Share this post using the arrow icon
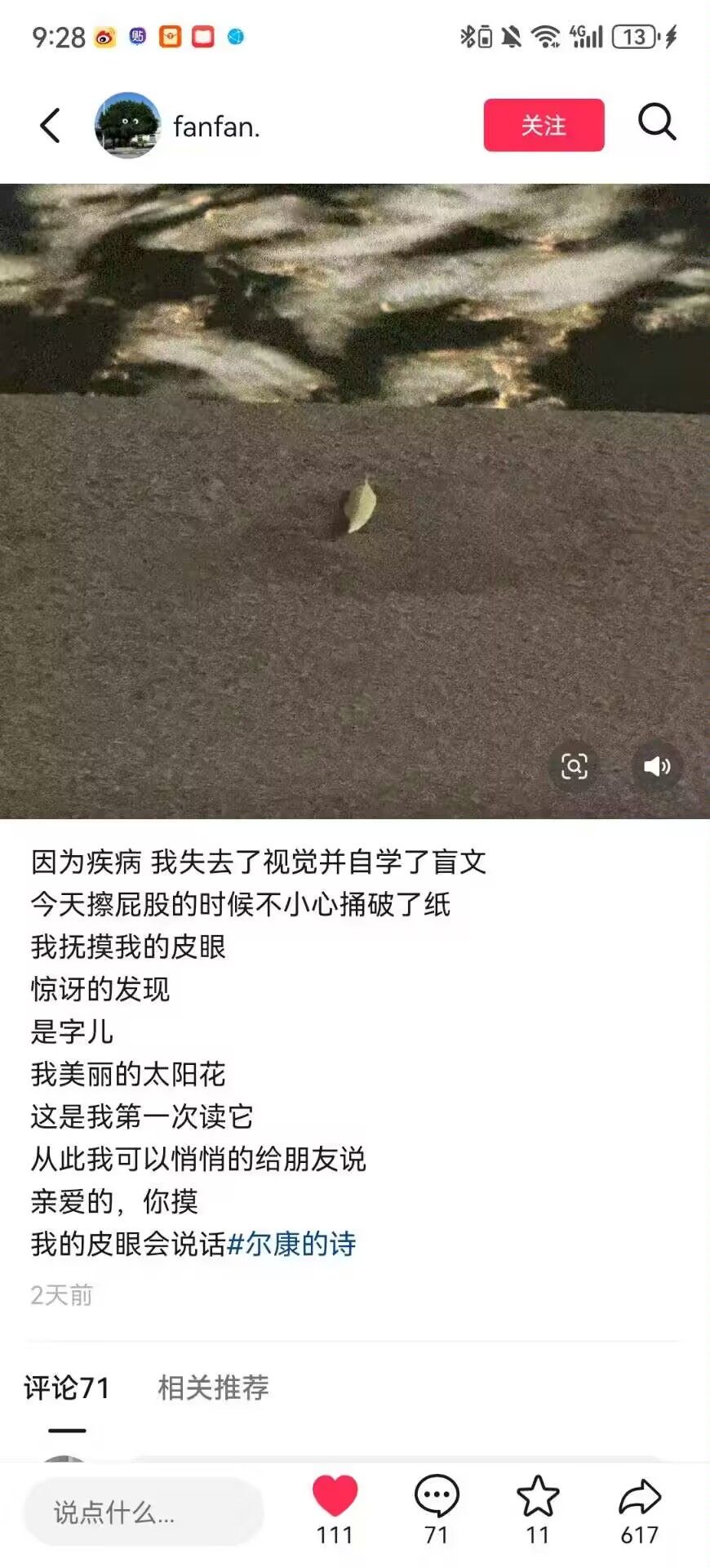The image size is (710, 1568). coord(639,1497)
